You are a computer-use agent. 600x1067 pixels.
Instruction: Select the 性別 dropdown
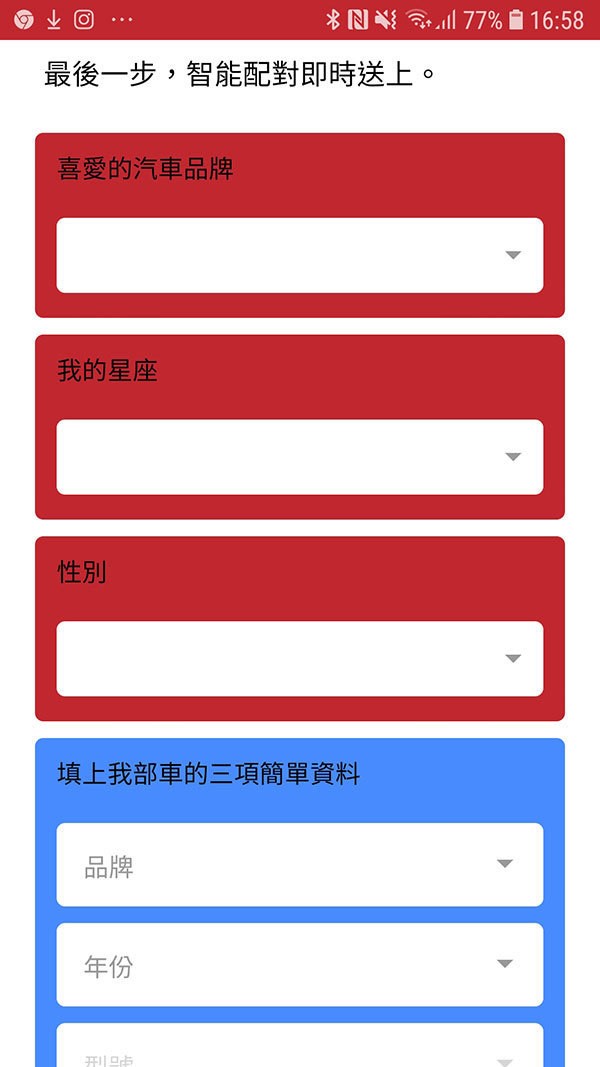tap(299, 659)
